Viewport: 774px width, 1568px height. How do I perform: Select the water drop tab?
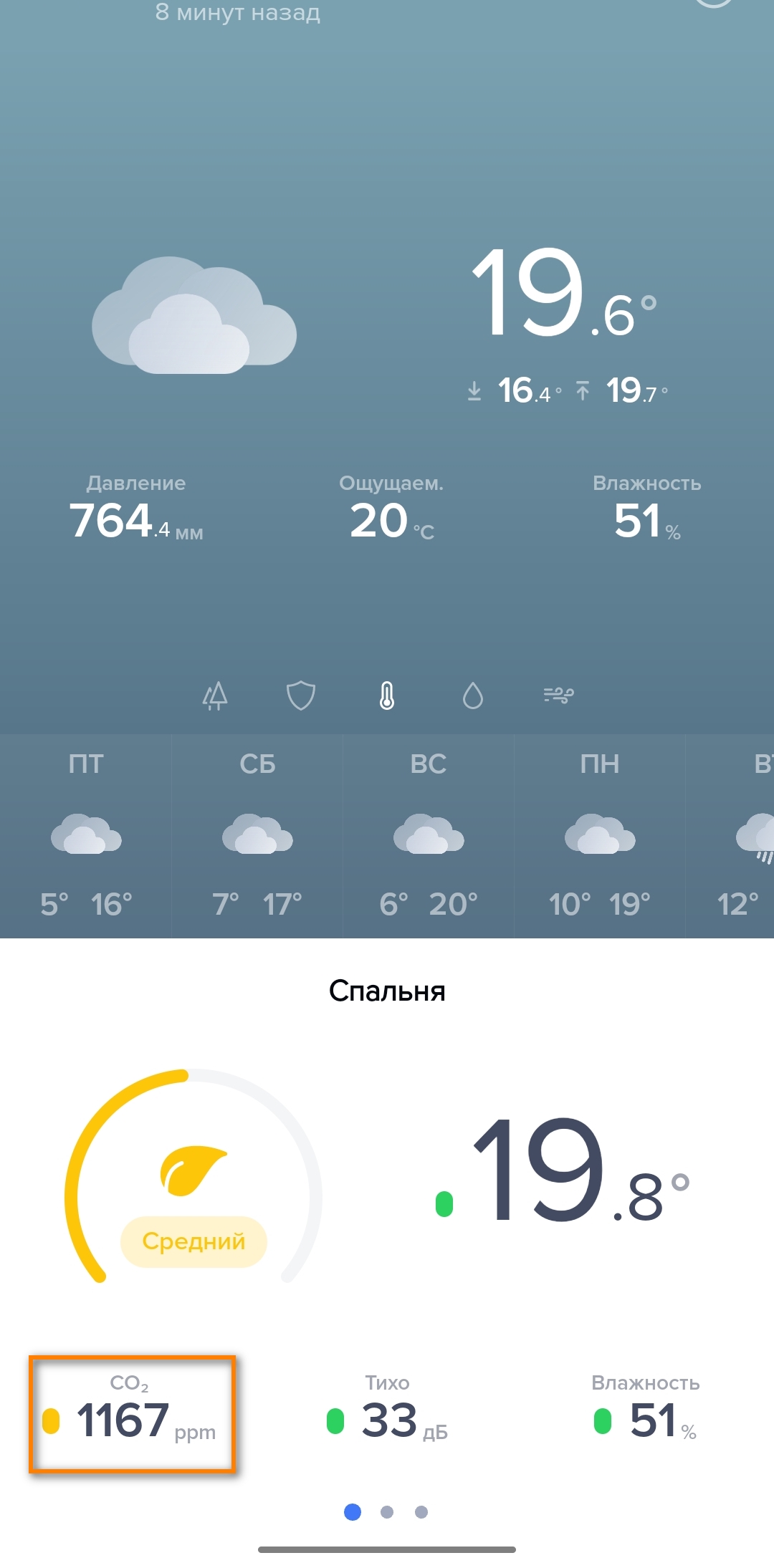[x=473, y=695]
